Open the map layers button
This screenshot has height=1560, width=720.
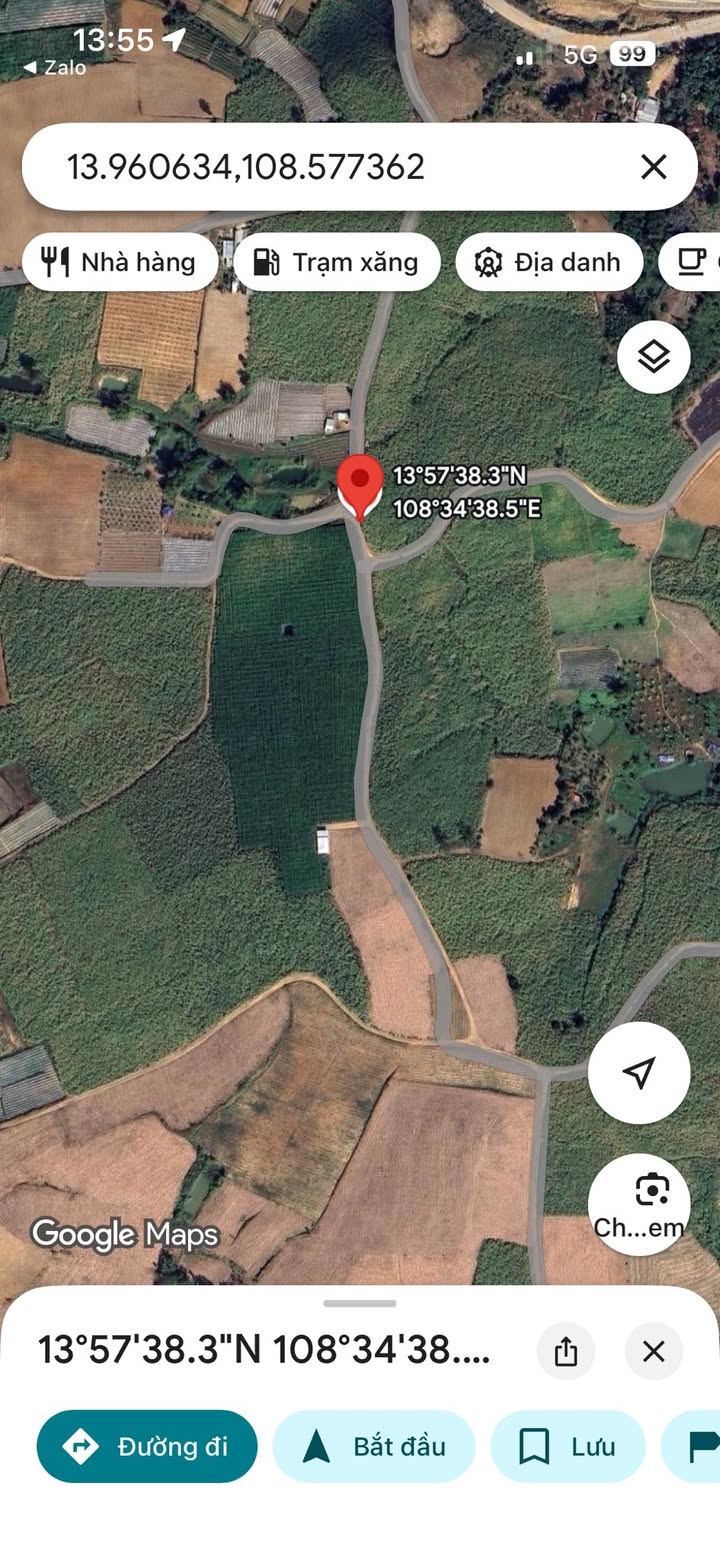[653, 356]
